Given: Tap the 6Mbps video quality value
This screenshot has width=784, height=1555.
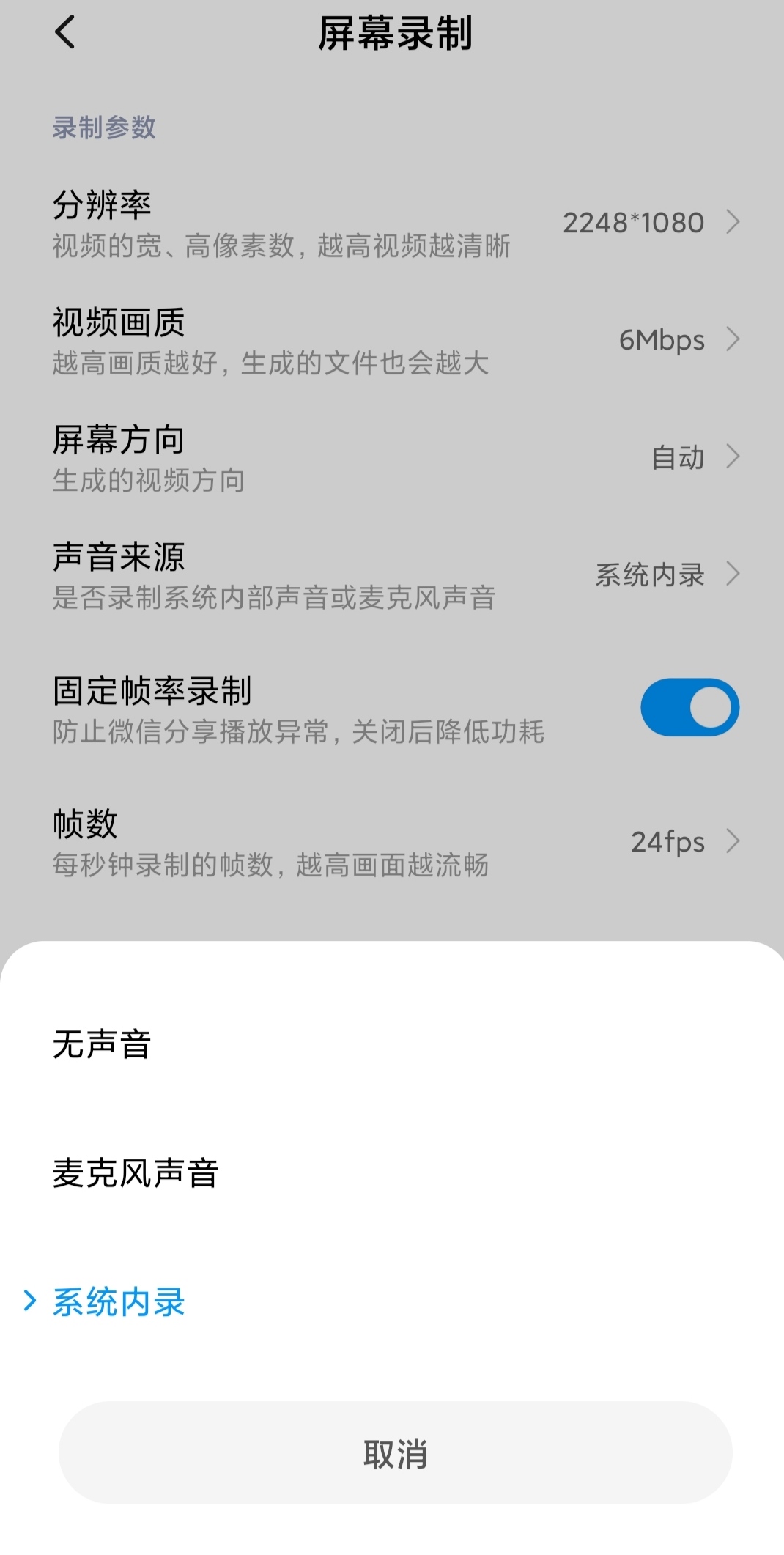Looking at the screenshot, I should [661, 340].
